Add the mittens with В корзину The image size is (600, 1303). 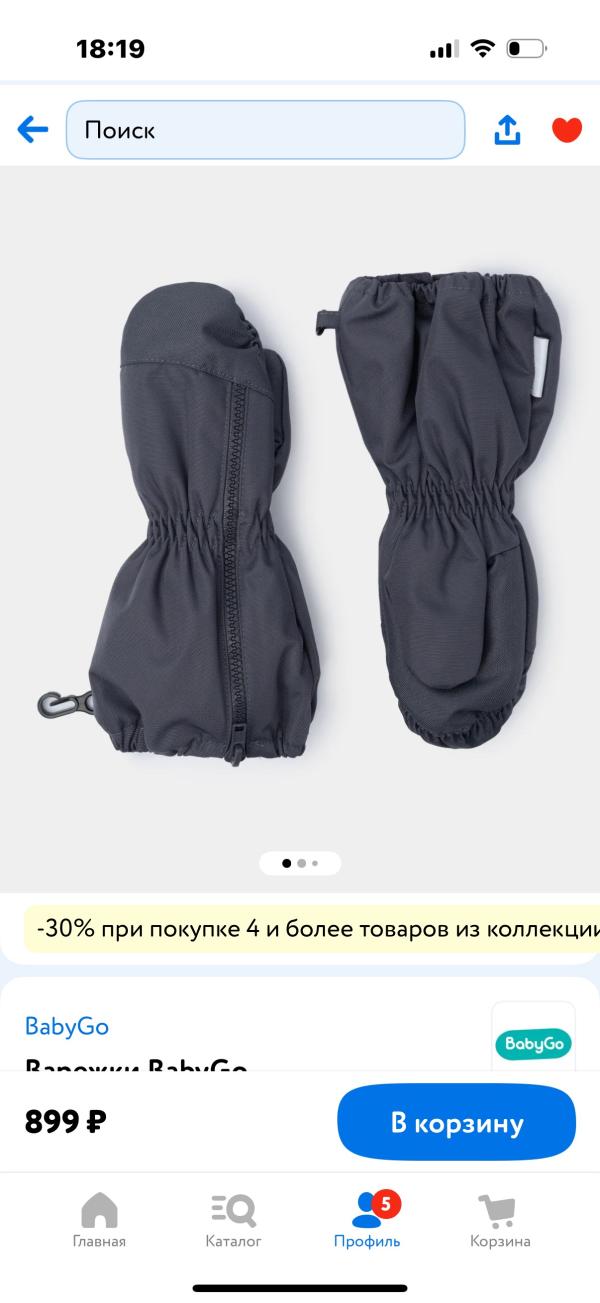click(456, 1122)
